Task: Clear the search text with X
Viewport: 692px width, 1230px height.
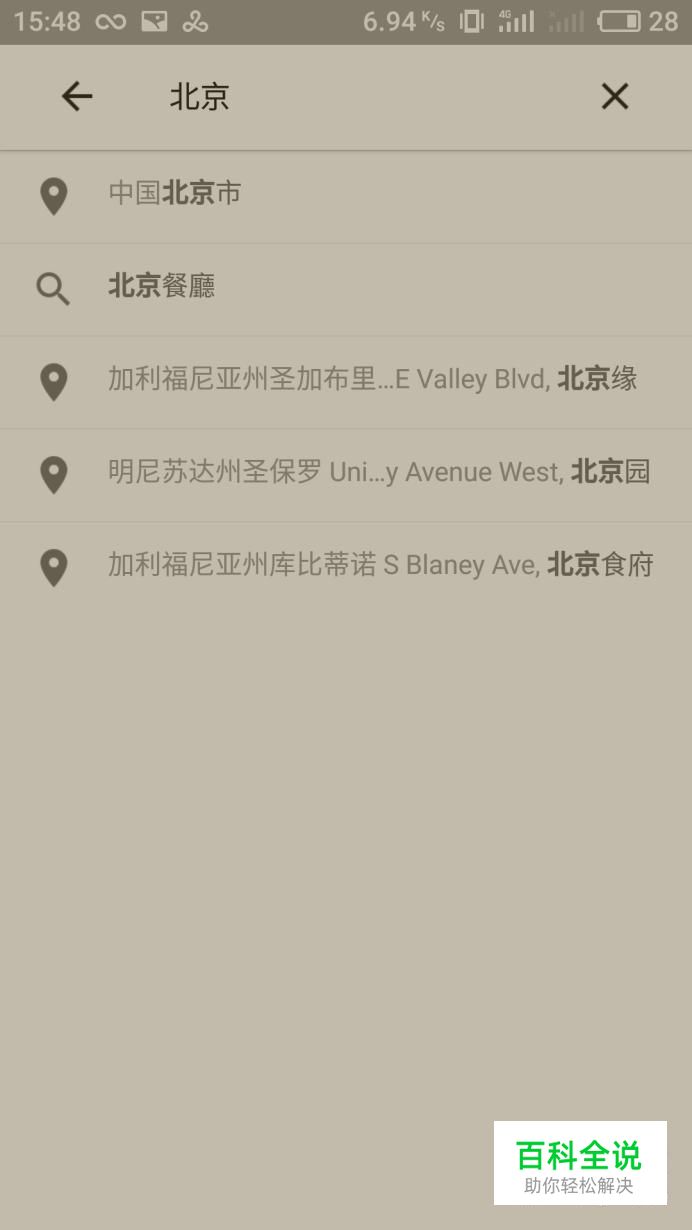Action: (614, 96)
